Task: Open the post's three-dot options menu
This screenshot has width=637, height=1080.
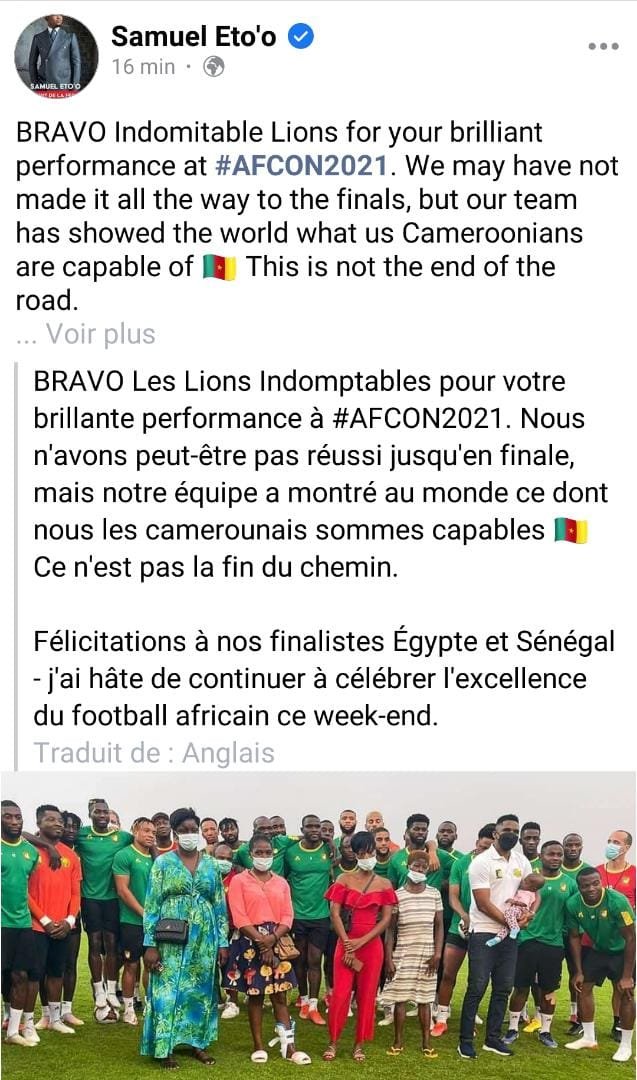Action: click(x=603, y=46)
